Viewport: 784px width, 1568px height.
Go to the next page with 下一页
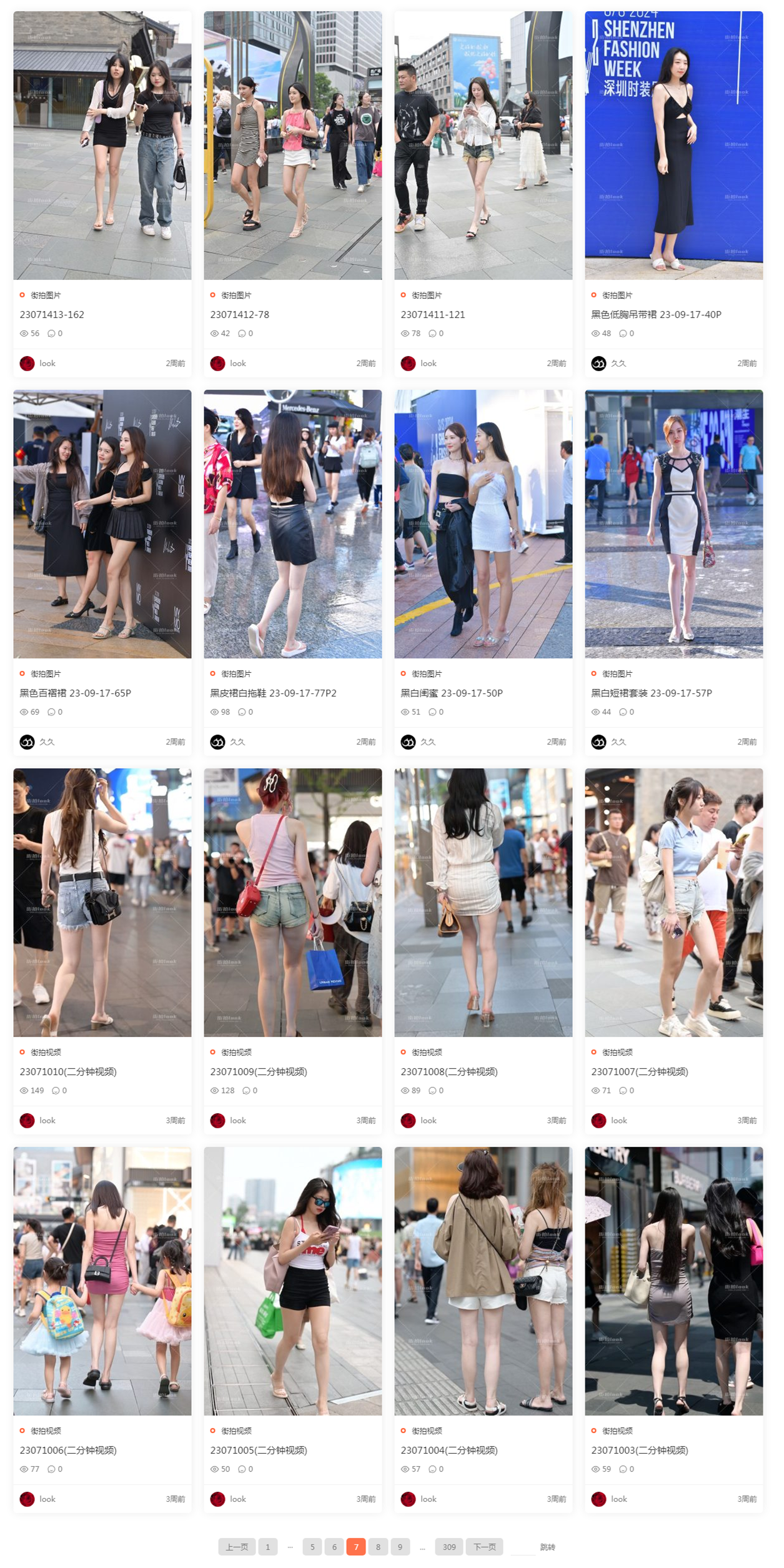pyautogui.click(x=484, y=1547)
